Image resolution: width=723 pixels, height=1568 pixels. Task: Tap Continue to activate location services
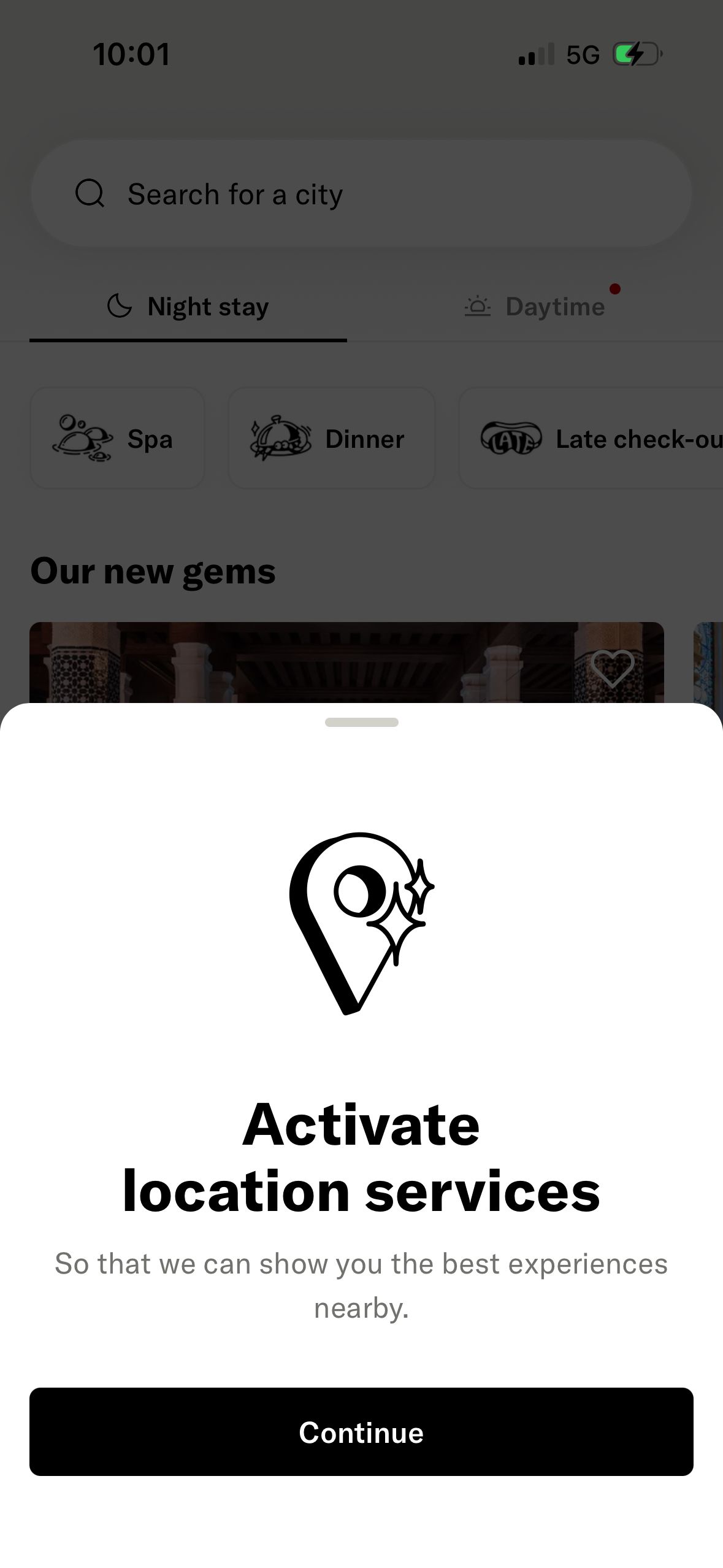tap(361, 1431)
